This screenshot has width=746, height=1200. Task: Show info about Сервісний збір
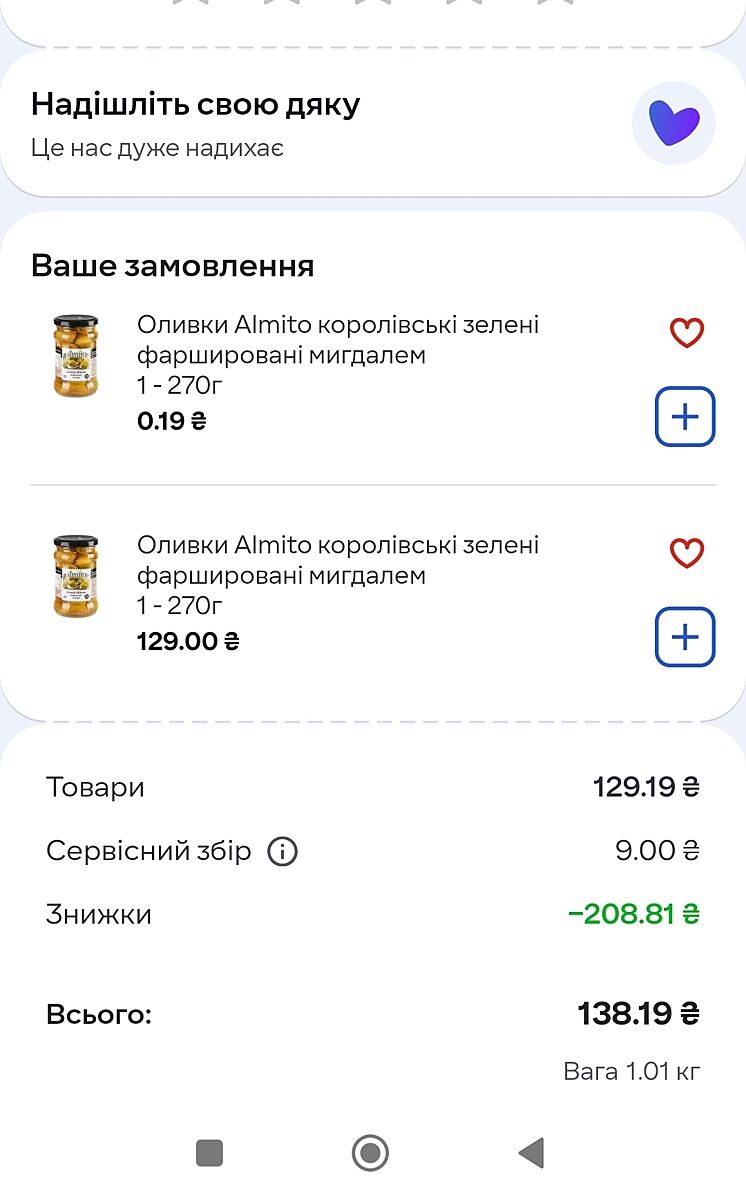(x=283, y=852)
